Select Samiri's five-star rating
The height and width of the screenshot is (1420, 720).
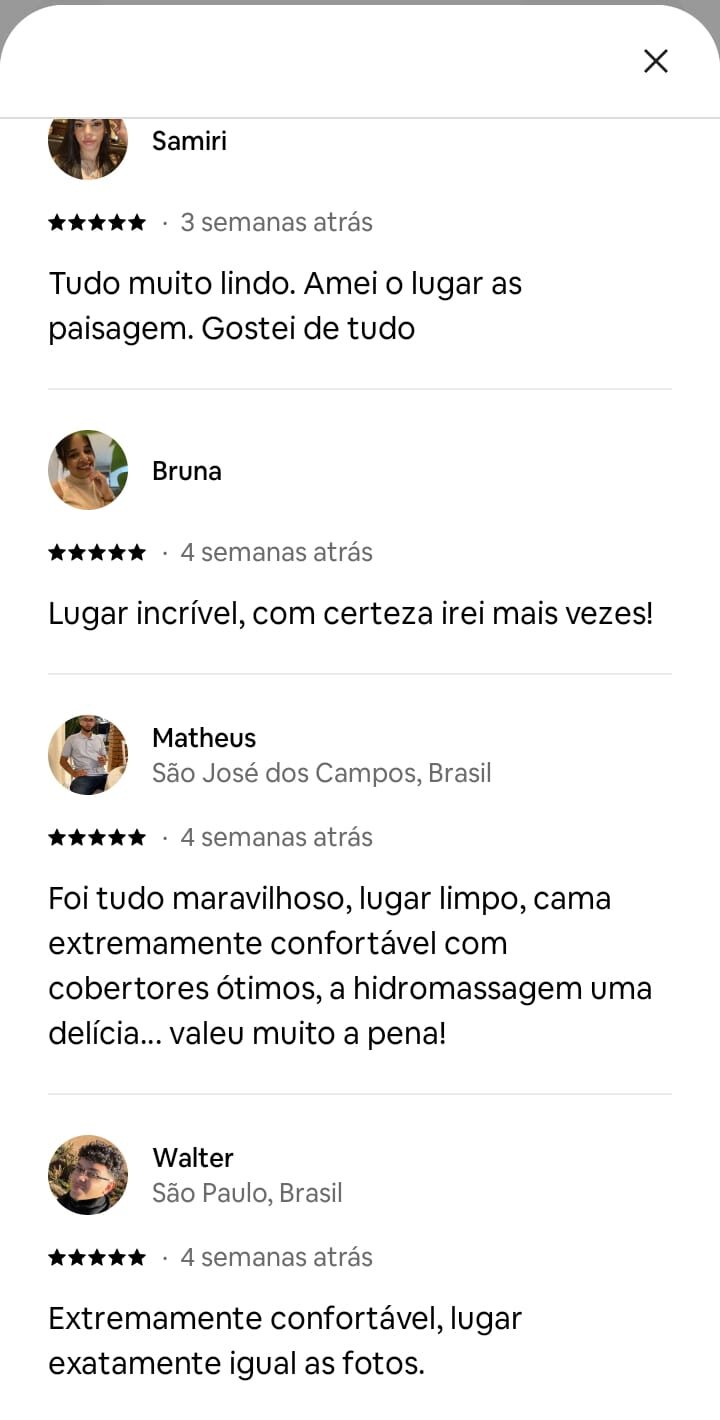pyautogui.click(x=96, y=222)
